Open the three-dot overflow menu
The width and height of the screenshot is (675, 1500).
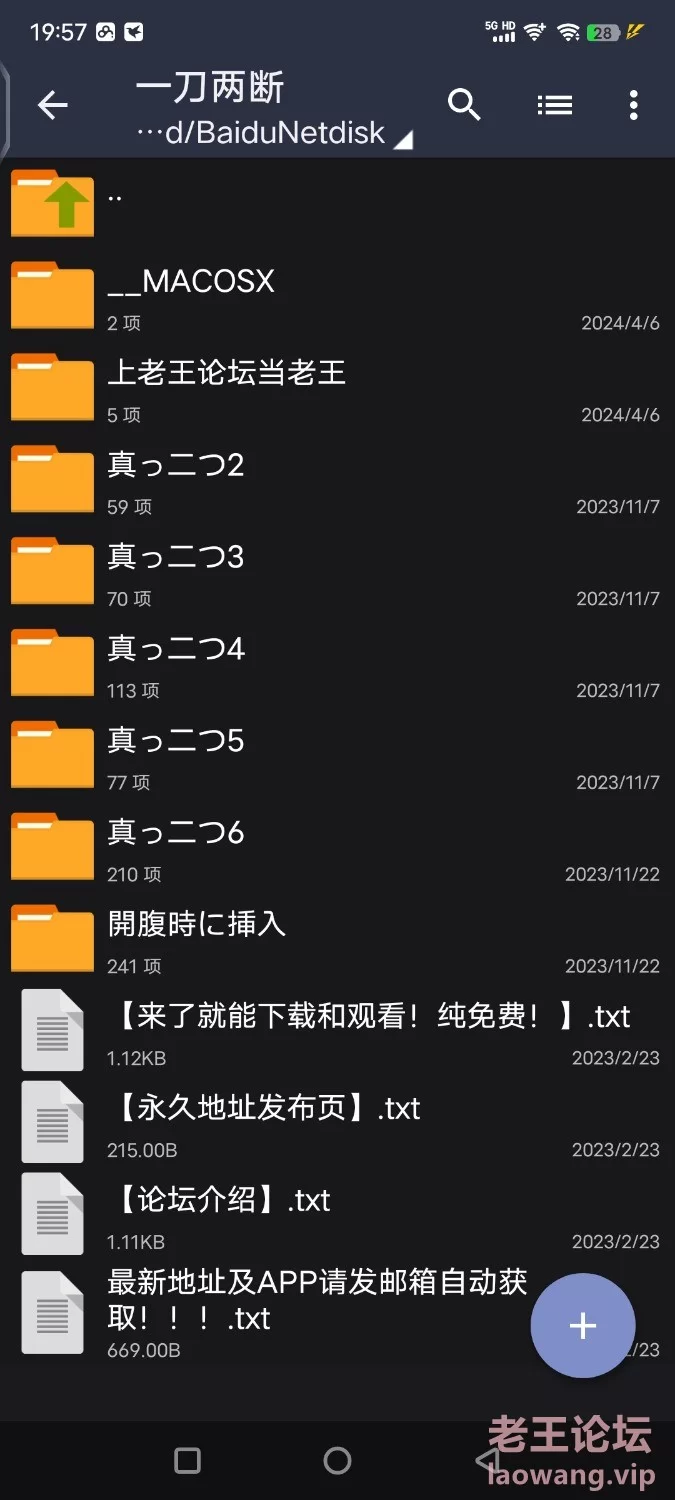coord(633,104)
